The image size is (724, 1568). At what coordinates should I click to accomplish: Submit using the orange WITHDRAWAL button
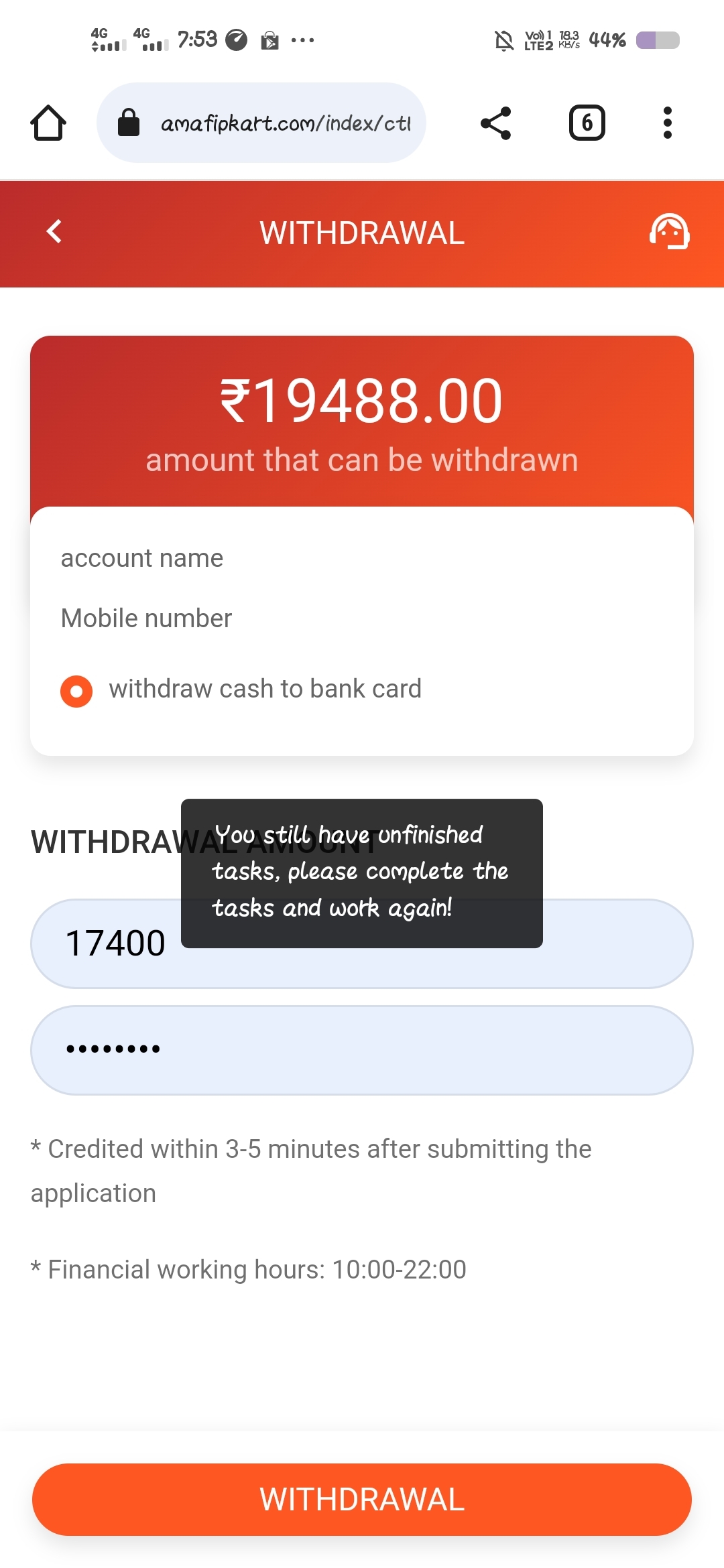pyautogui.click(x=362, y=1500)
